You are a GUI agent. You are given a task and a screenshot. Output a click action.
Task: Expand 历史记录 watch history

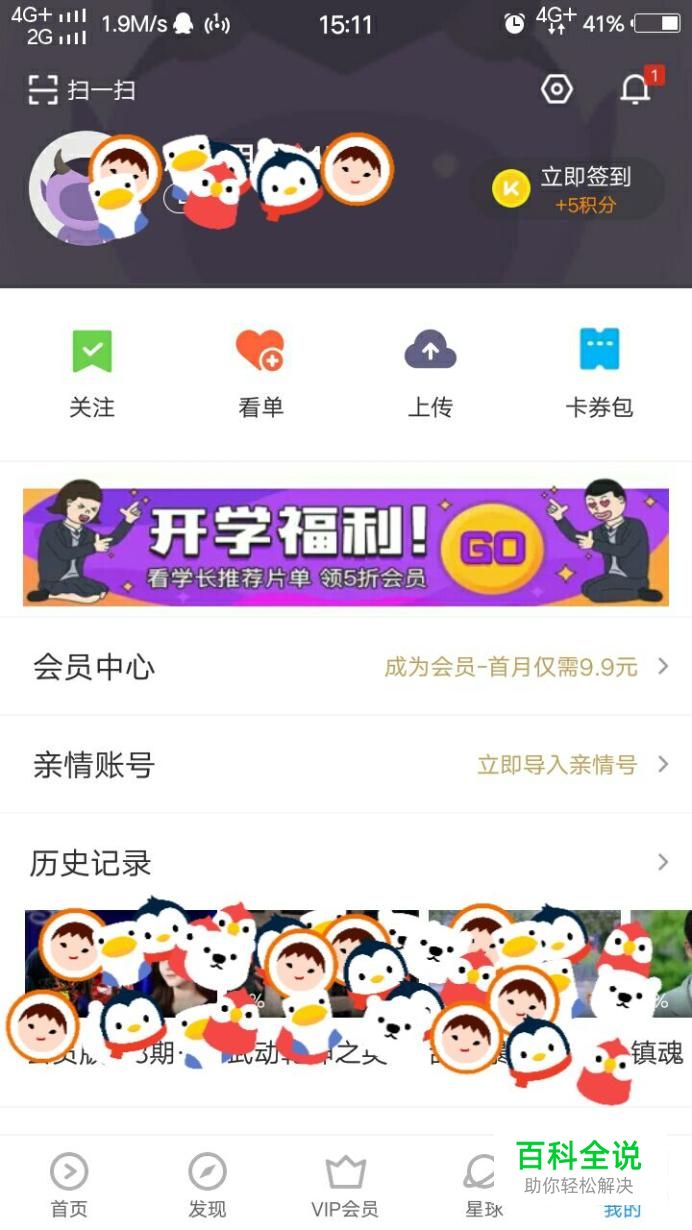[346, 862]
